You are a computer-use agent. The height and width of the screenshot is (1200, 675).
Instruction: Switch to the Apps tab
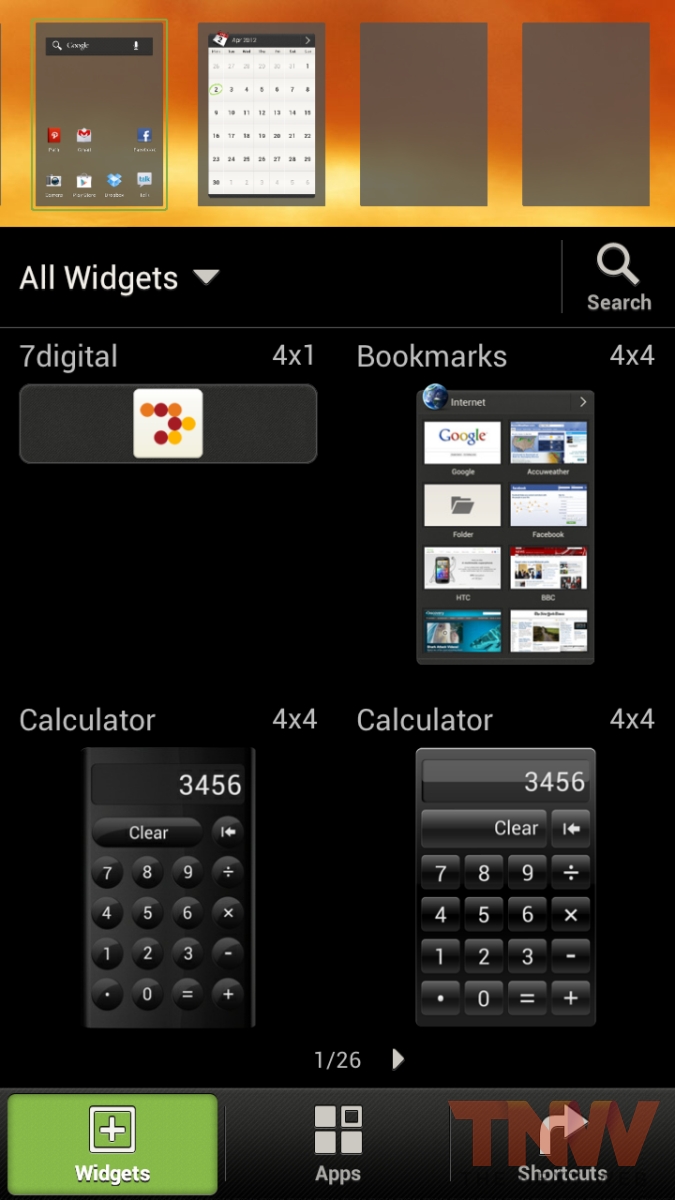pos(338,1143)
